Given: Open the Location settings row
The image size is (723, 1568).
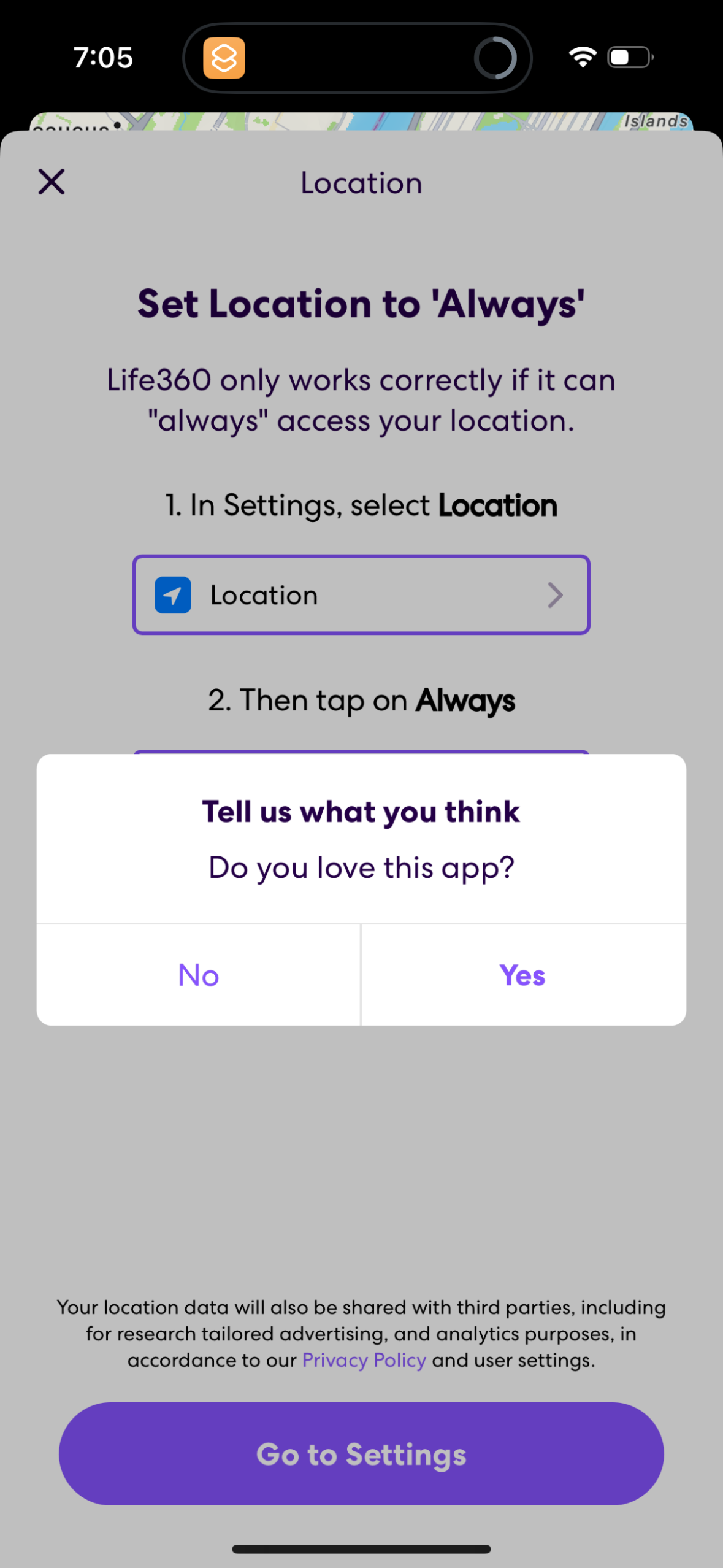Looking at the screenshot, I should [x=361, y=594].
